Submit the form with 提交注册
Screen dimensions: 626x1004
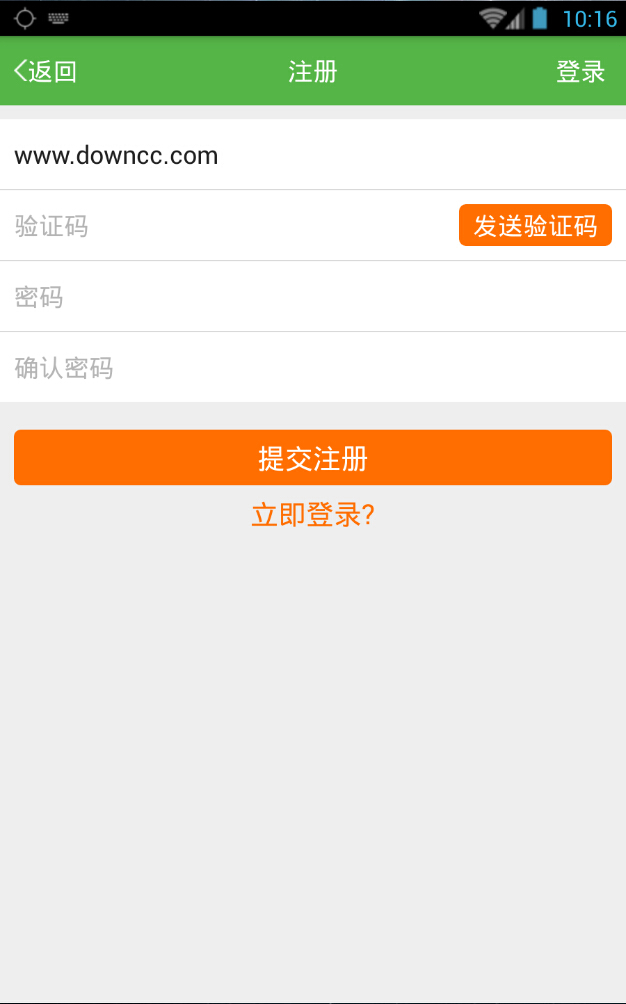point(313,458)
